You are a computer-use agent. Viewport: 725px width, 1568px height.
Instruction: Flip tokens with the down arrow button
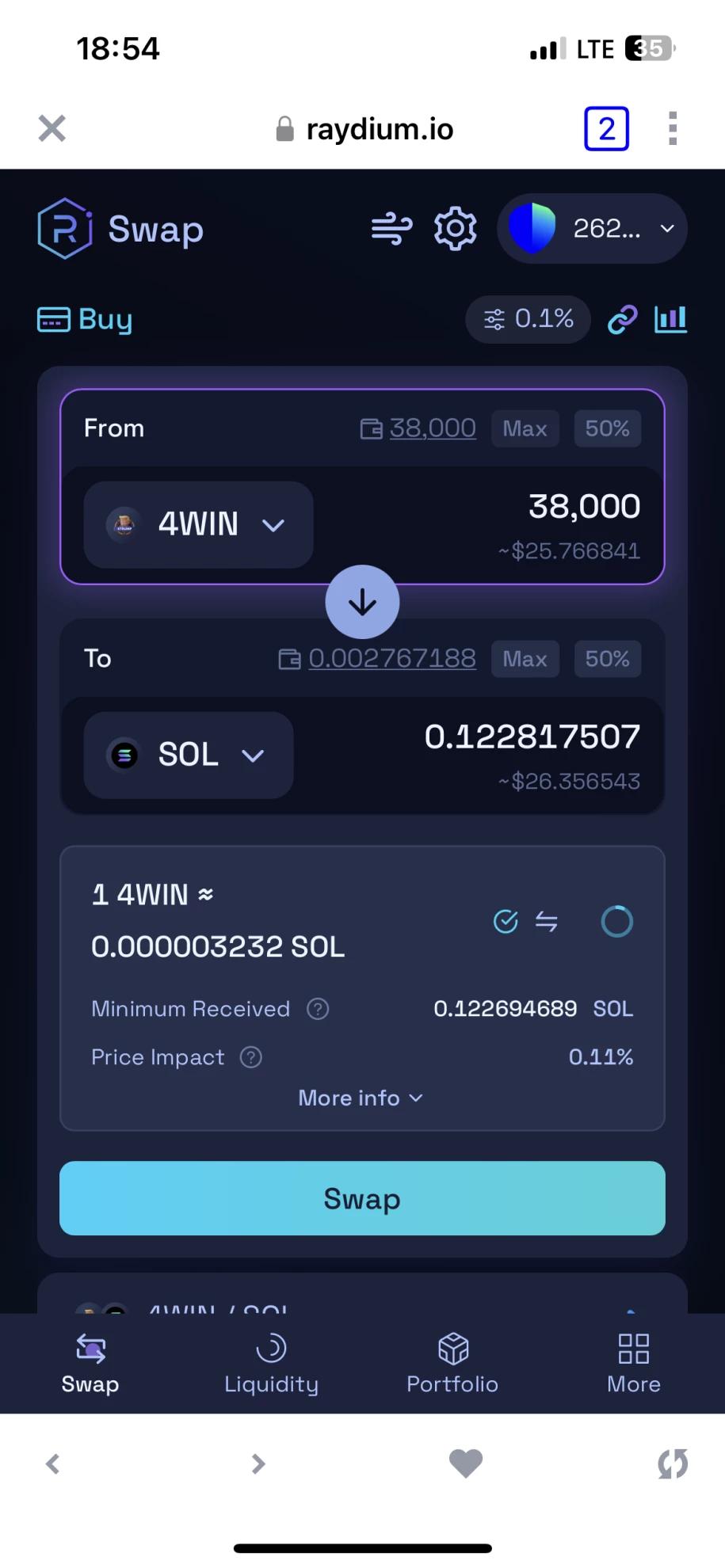click(x=362, y=602)
